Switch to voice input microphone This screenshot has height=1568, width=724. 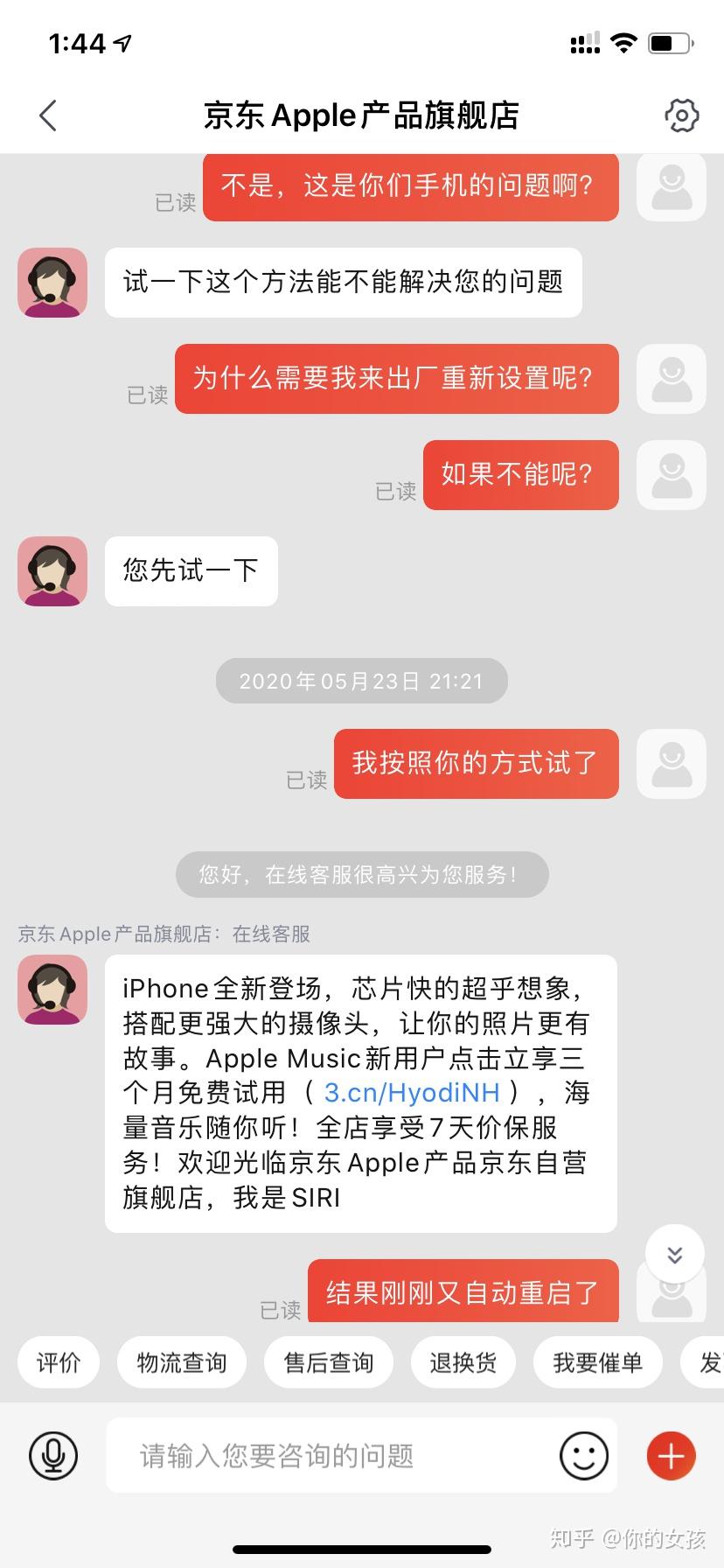pos(53,1456)
